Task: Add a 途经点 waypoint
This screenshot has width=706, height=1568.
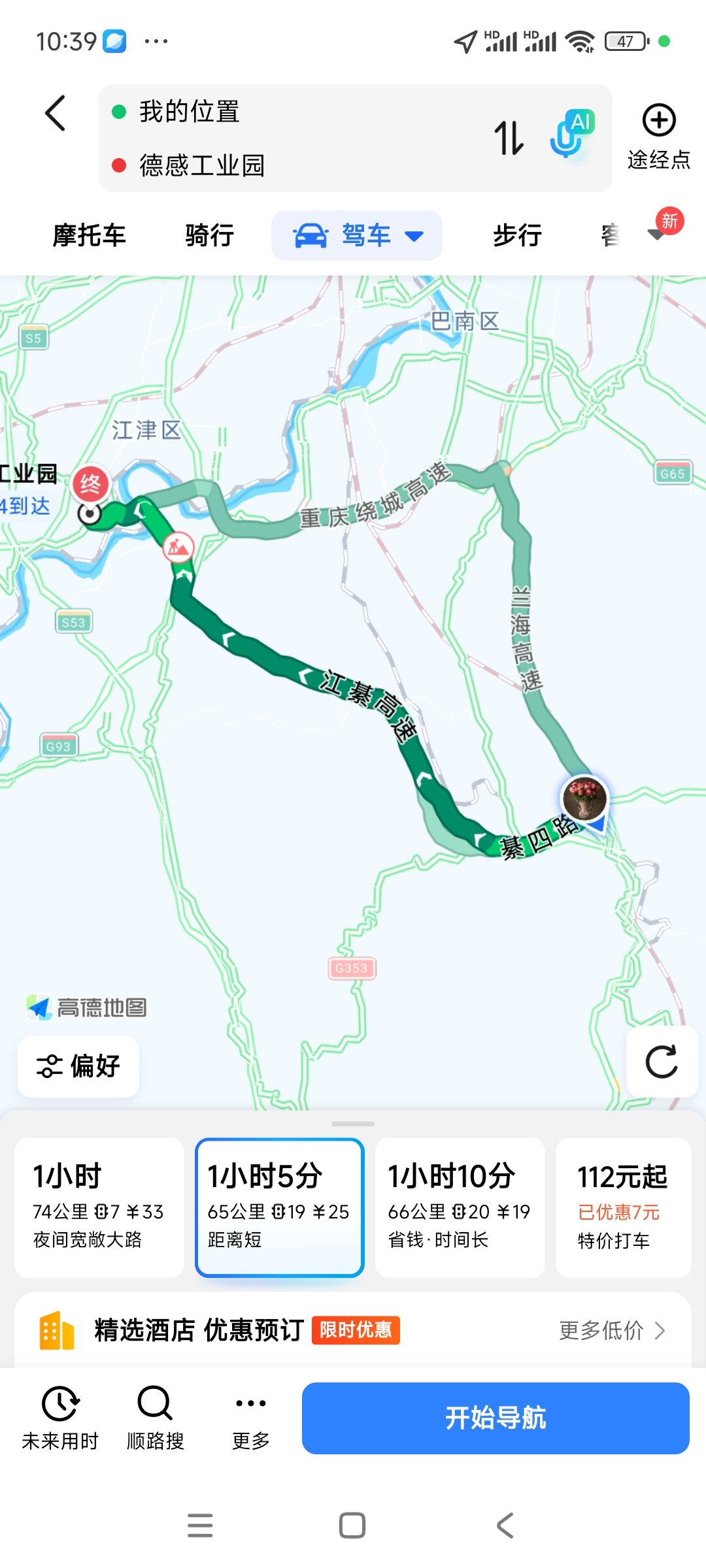Action: 658,136
